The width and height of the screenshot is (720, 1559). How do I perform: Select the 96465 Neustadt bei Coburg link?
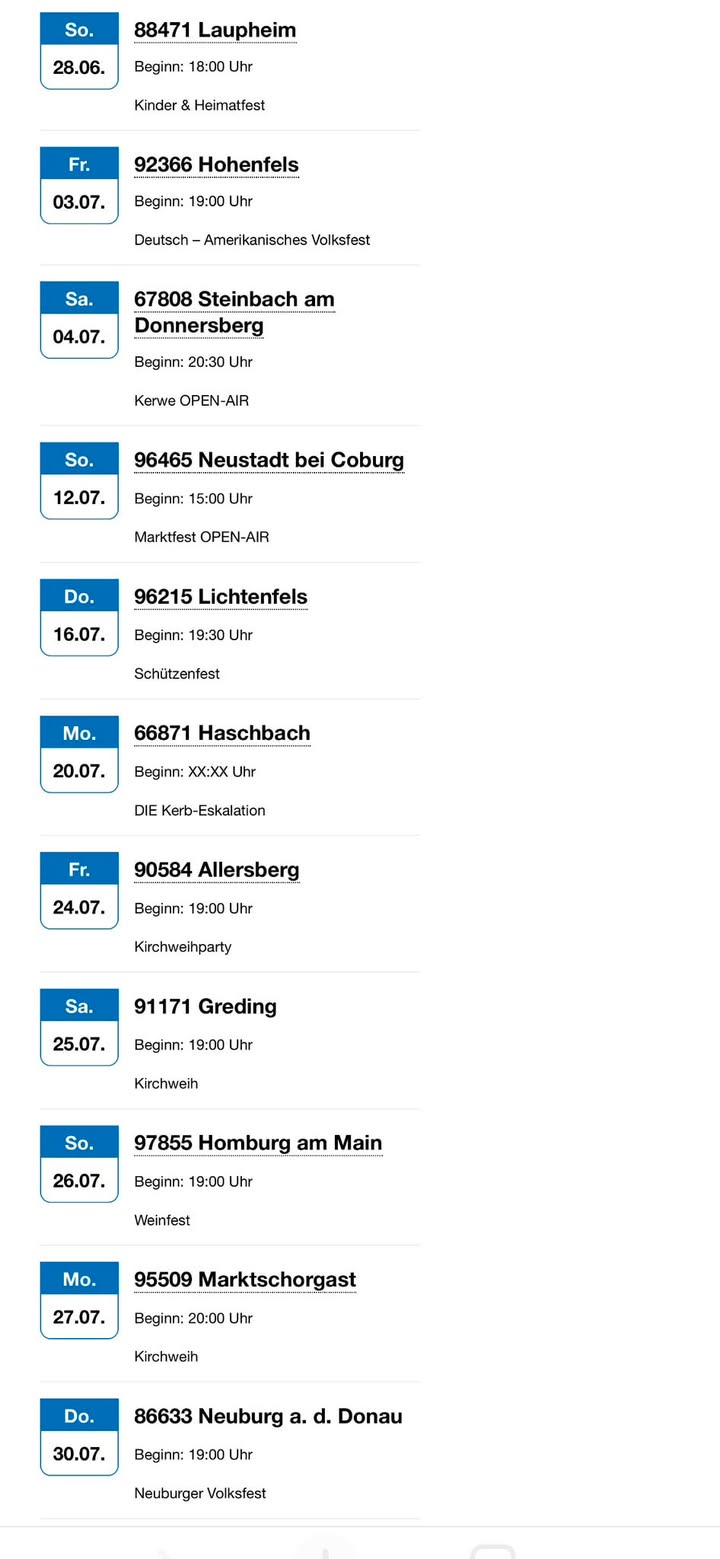(269, 460)
